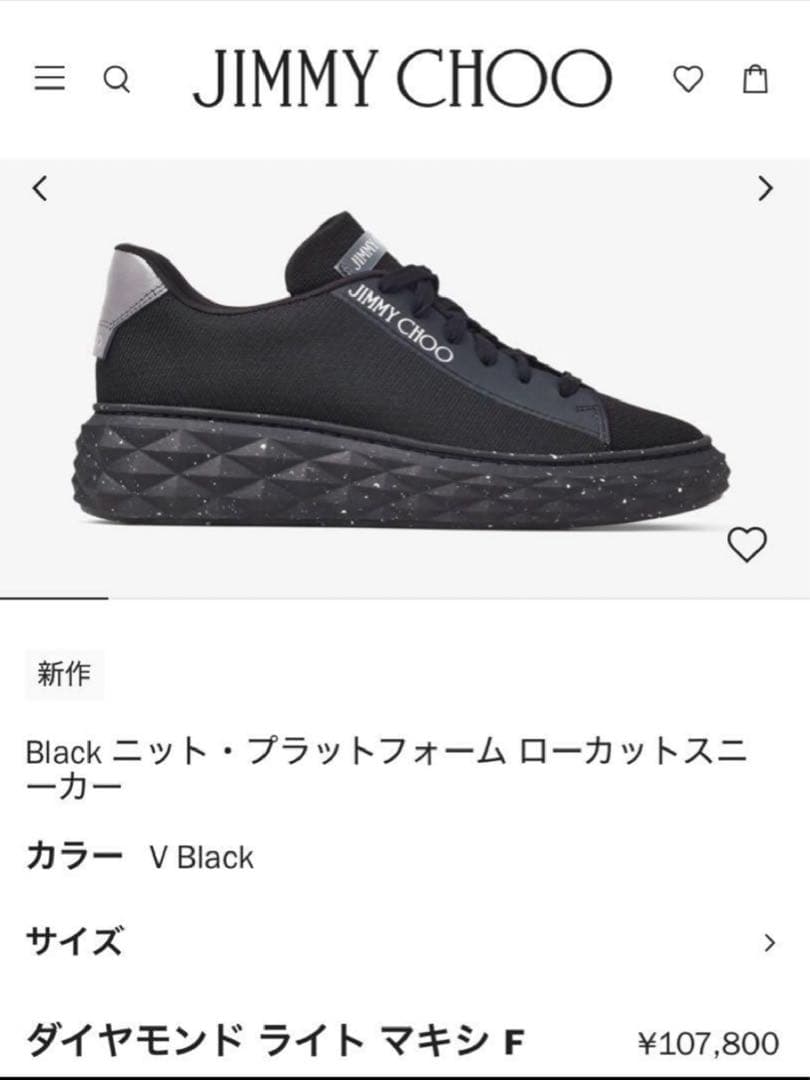Select the V Black color option

click(200, 855)
